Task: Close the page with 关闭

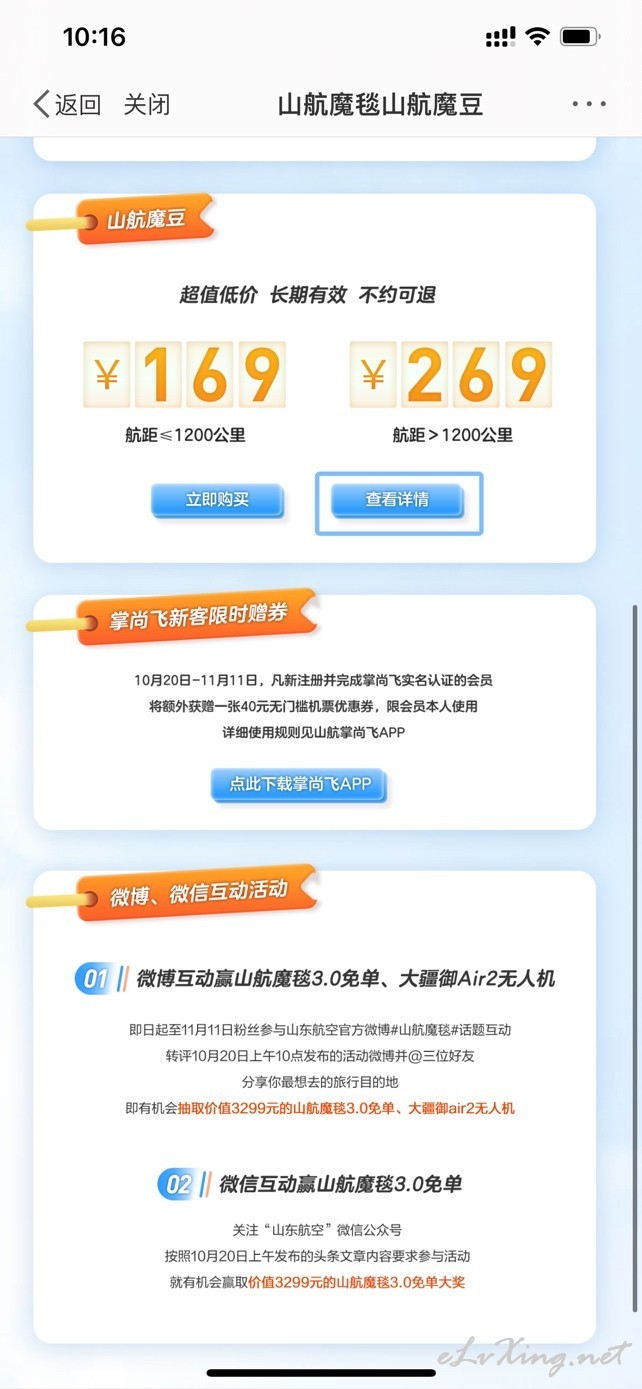Action: click(147, 104)
